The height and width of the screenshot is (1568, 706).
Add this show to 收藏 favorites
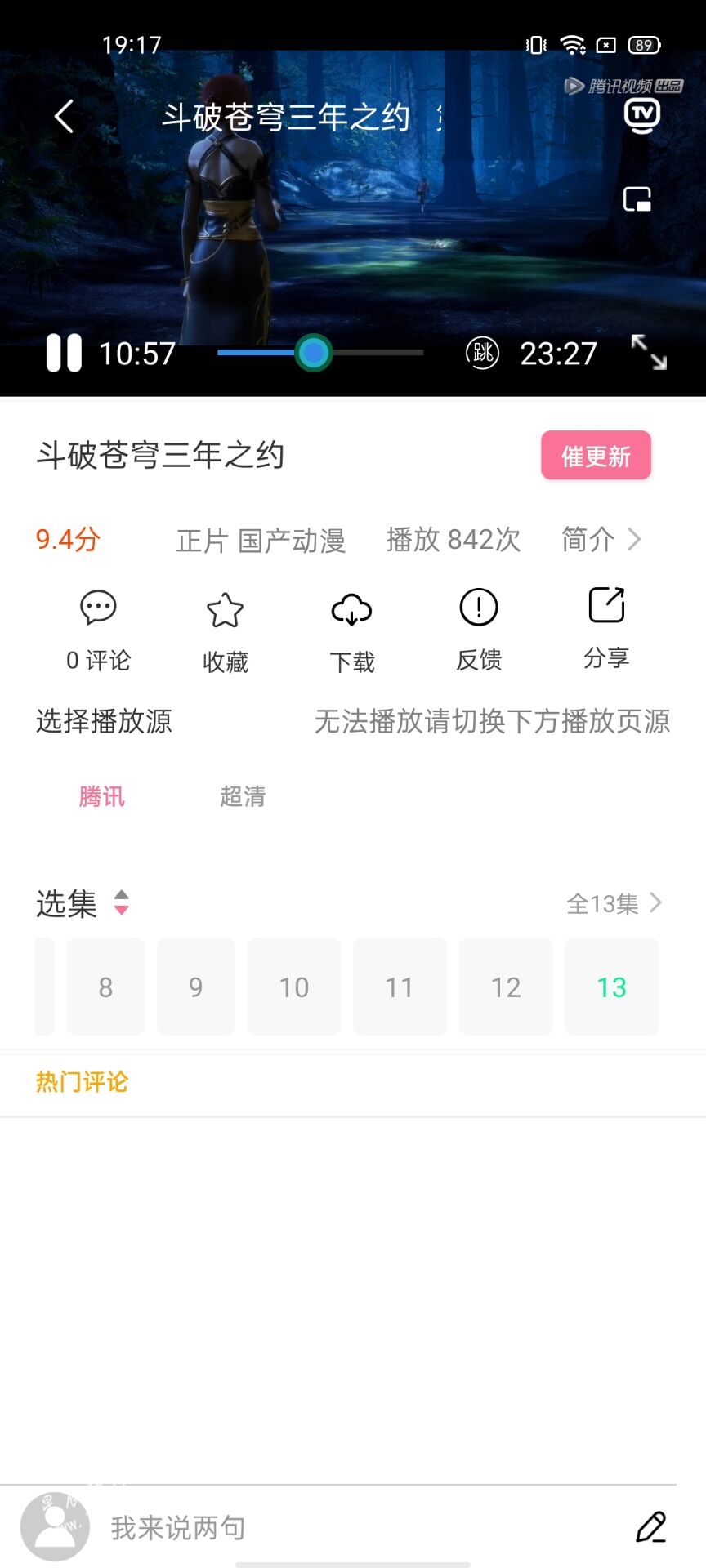click(225, 611)
